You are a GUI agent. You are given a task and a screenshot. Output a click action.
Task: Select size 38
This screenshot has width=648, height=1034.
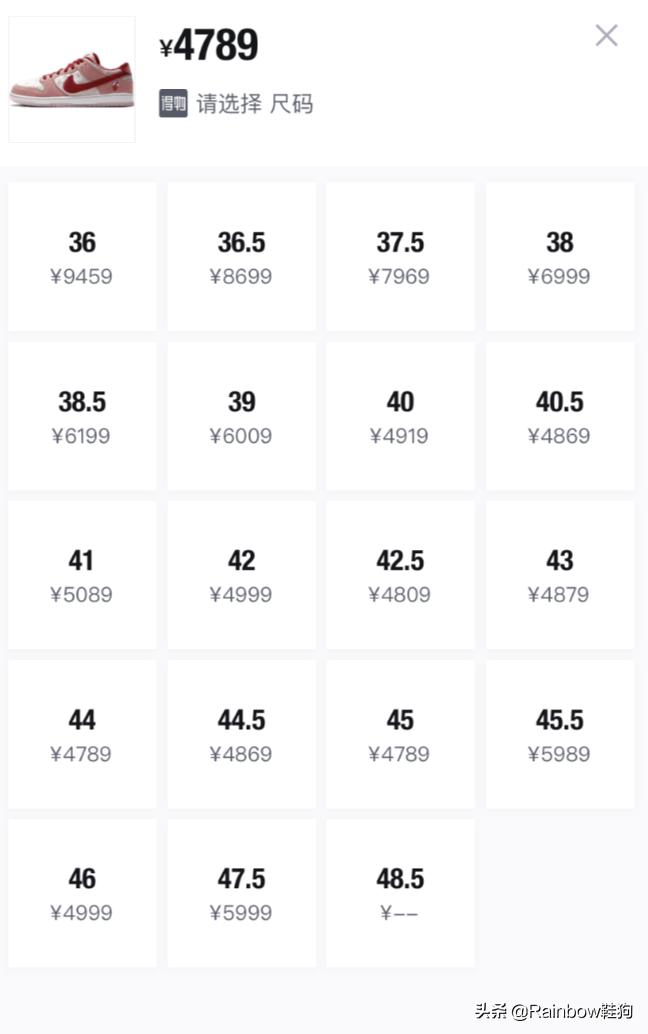pos(560,257)
